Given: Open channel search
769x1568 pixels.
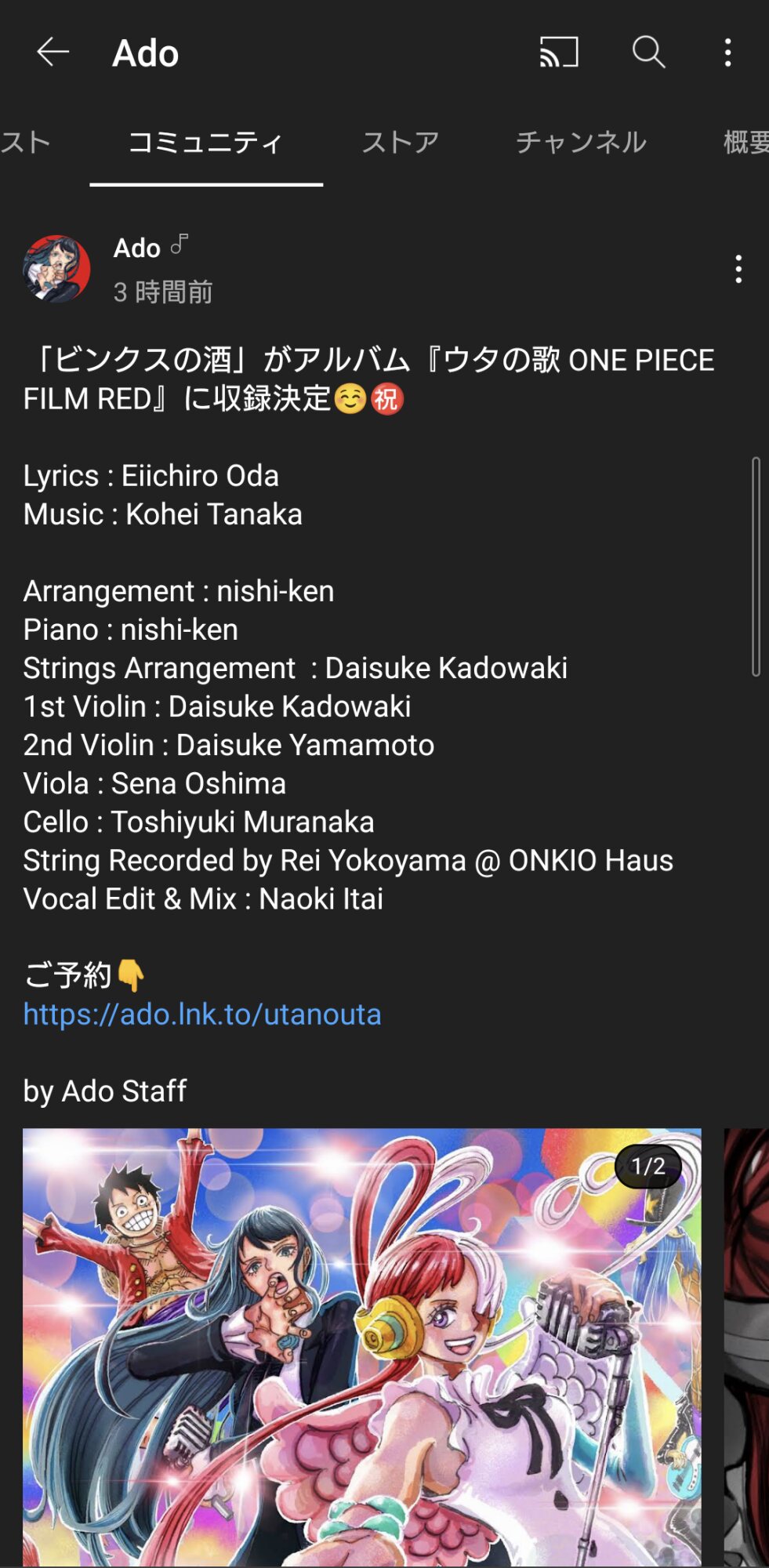Looking at the screenshot, I should pos(648,53).
